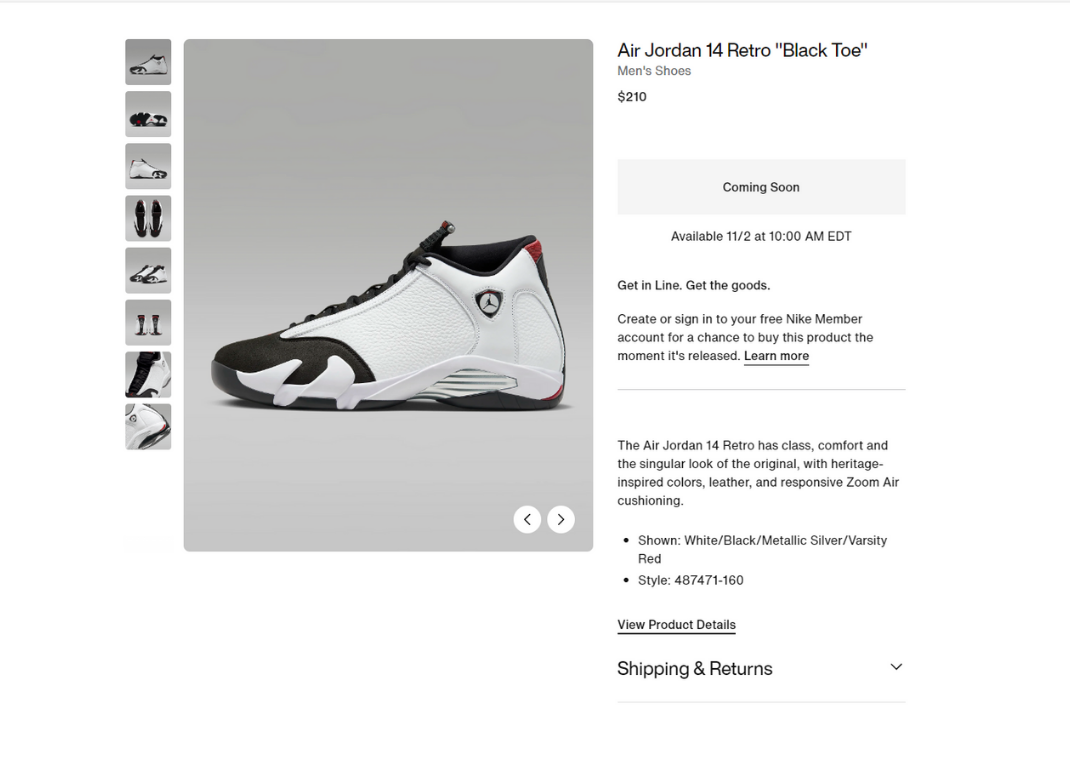Select the heel logo close-up thumbnail
The image size is (1070, 760).
pyautogui.click(x=148, y=426)
